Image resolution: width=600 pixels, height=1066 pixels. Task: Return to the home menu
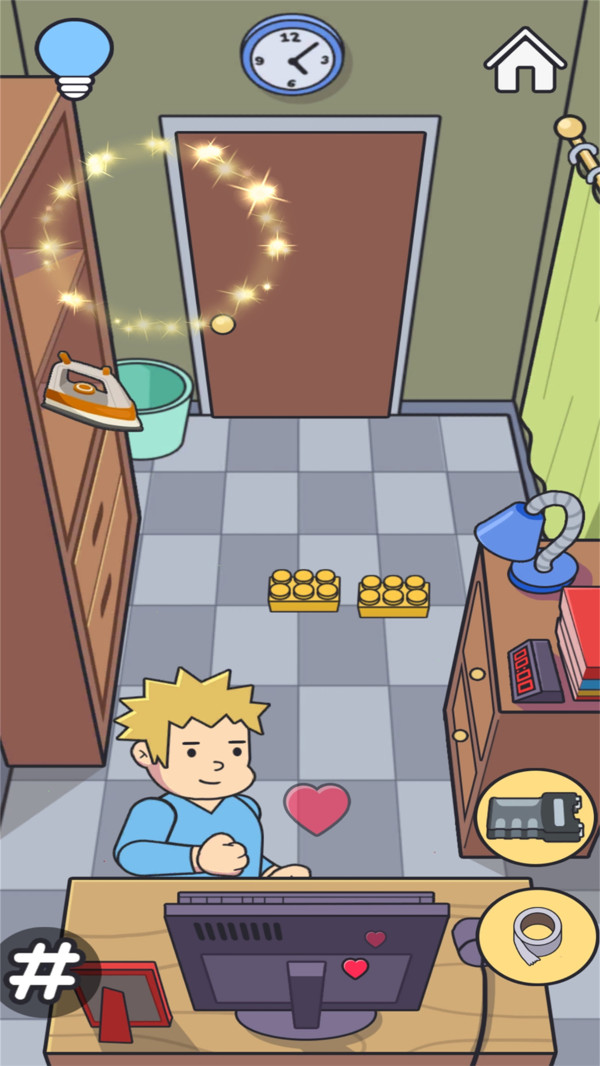click(x=525, y=61)
